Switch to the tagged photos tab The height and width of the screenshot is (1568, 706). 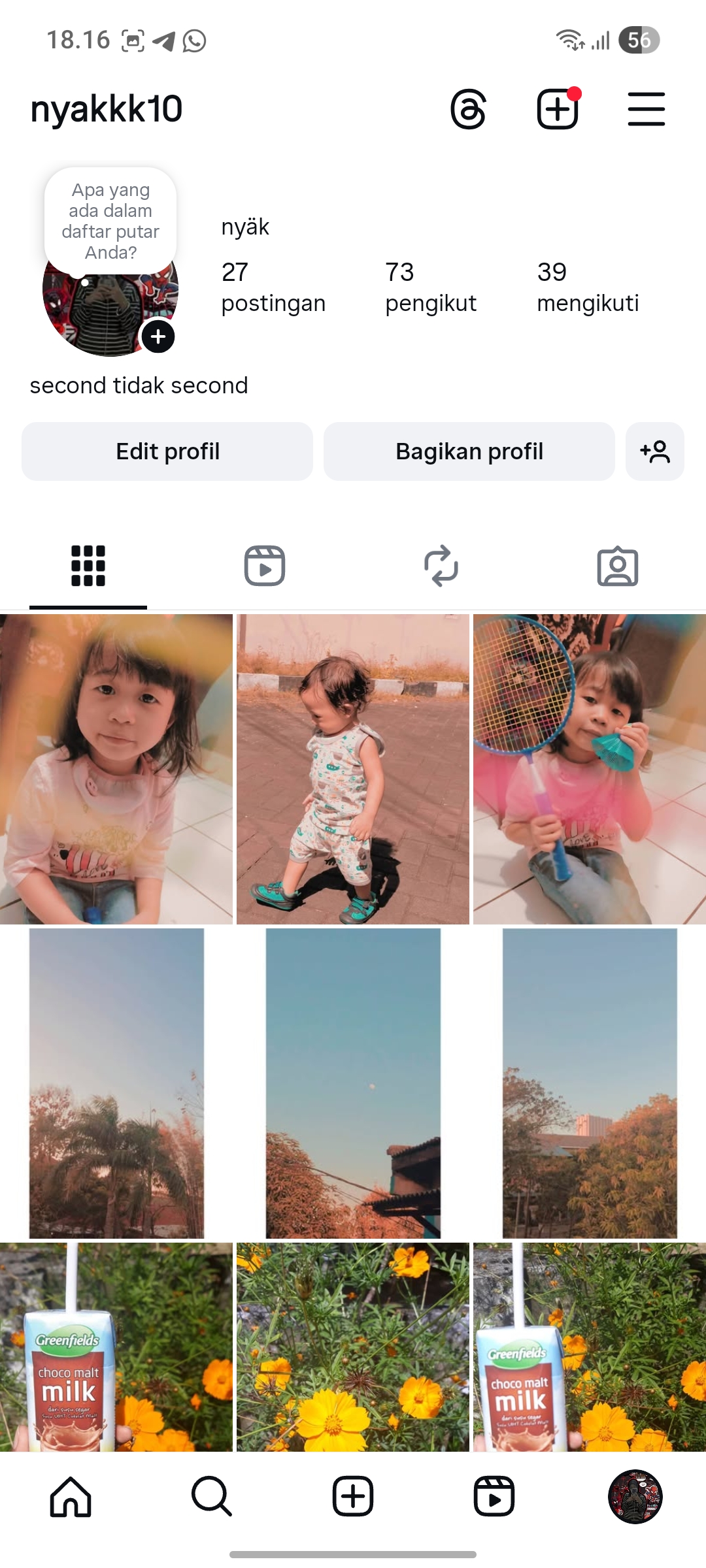click(618, 566)
